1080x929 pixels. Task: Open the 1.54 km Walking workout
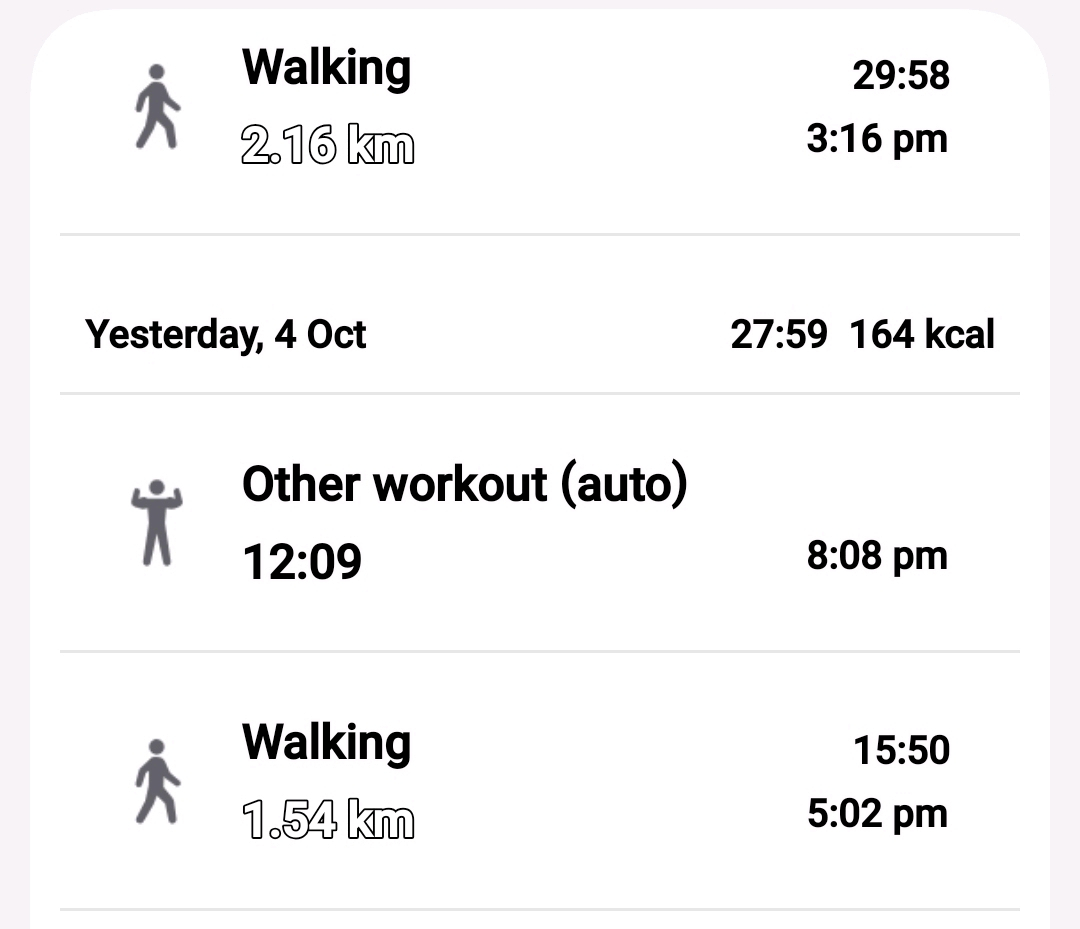coord(540,782)
